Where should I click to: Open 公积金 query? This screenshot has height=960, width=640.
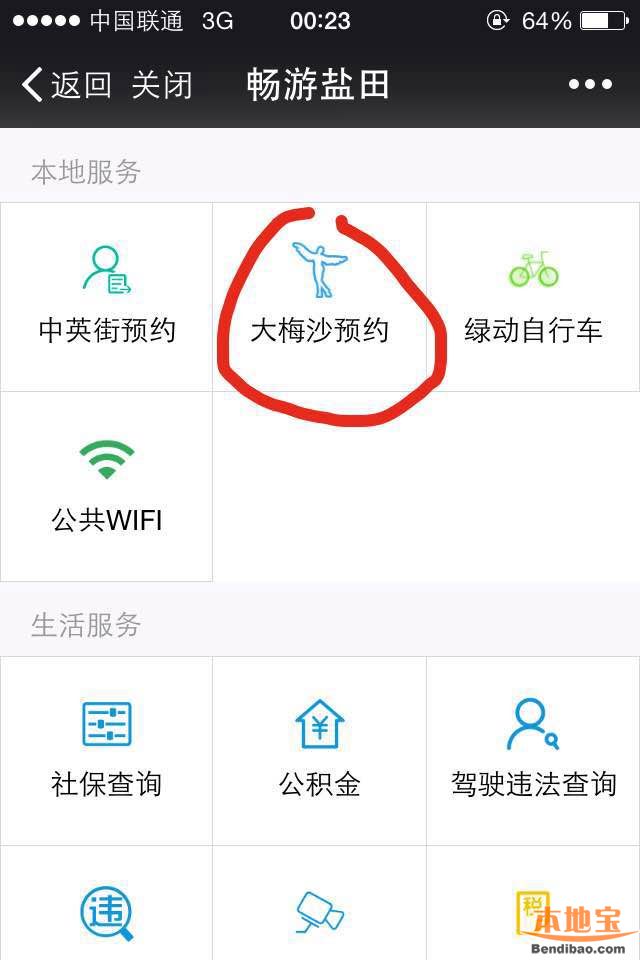319,750
